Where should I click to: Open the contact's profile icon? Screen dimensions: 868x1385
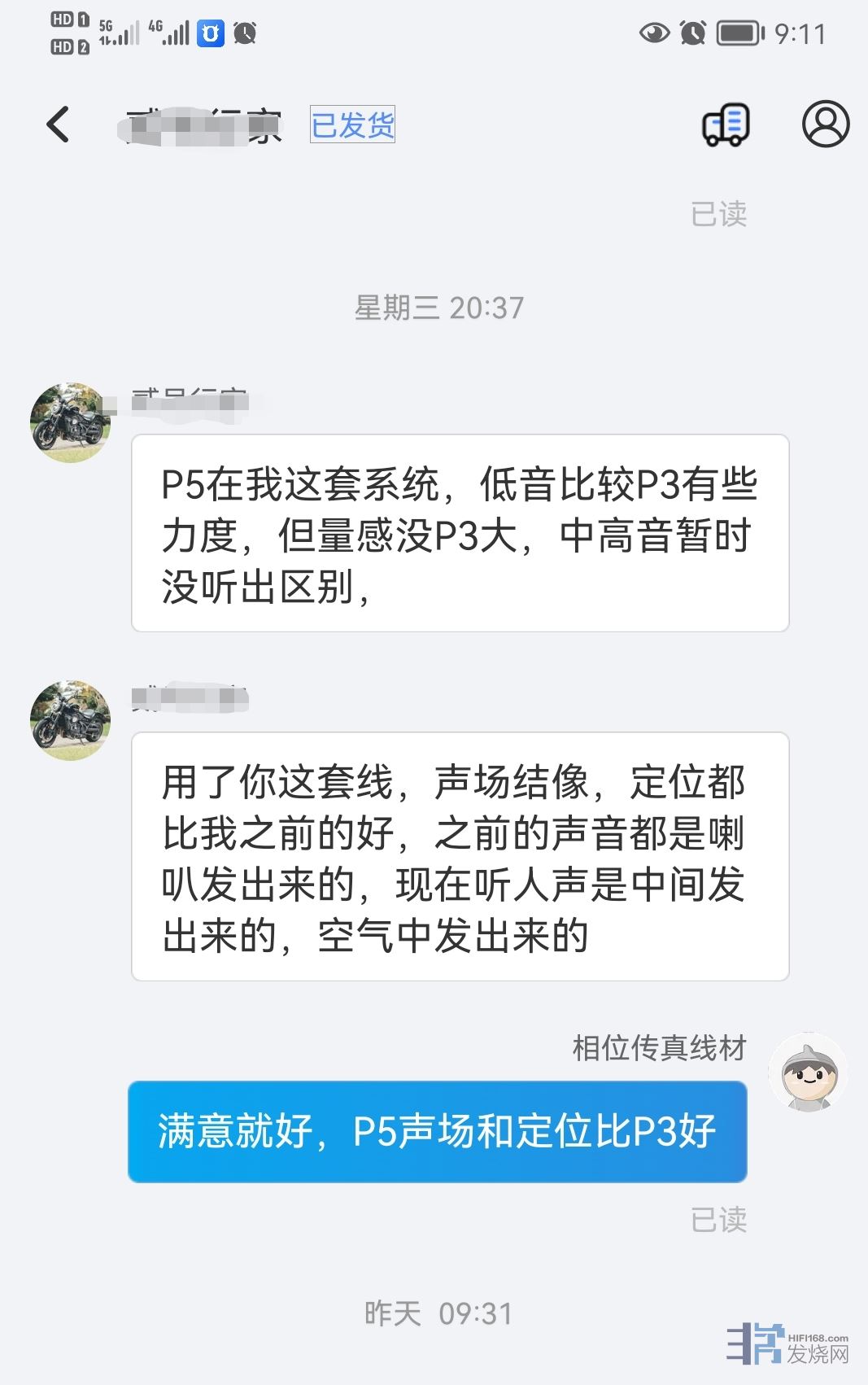click(x=825, y=125)
